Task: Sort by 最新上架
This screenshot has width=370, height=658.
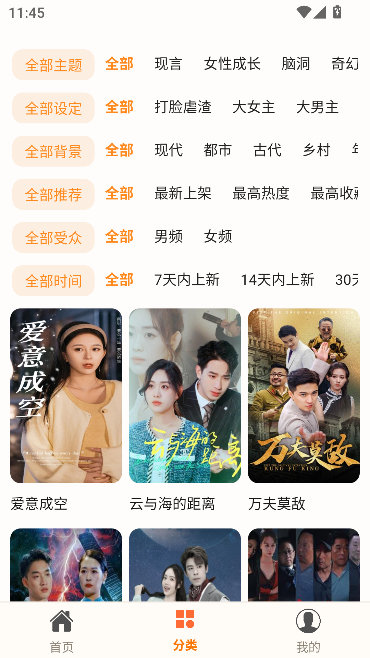Action: [182, 193]
